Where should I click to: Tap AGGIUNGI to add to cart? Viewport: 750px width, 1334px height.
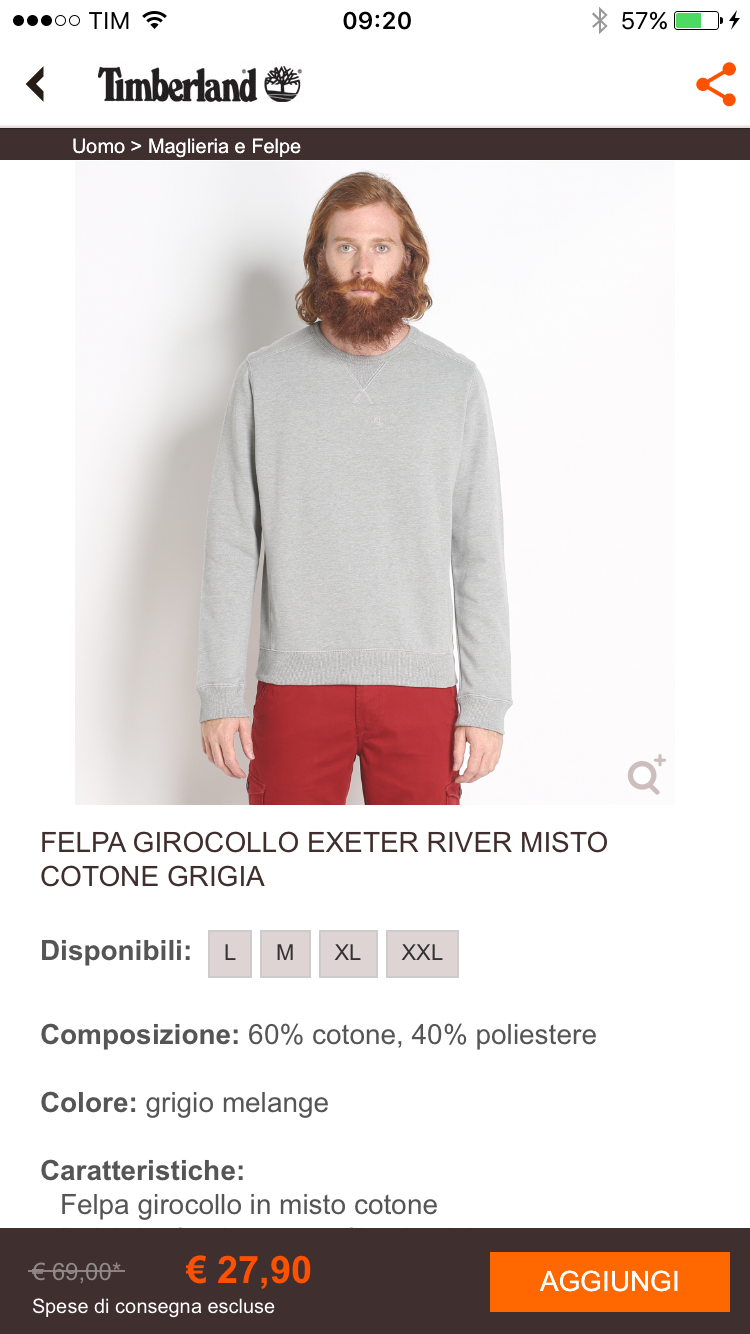point(609,1281)
